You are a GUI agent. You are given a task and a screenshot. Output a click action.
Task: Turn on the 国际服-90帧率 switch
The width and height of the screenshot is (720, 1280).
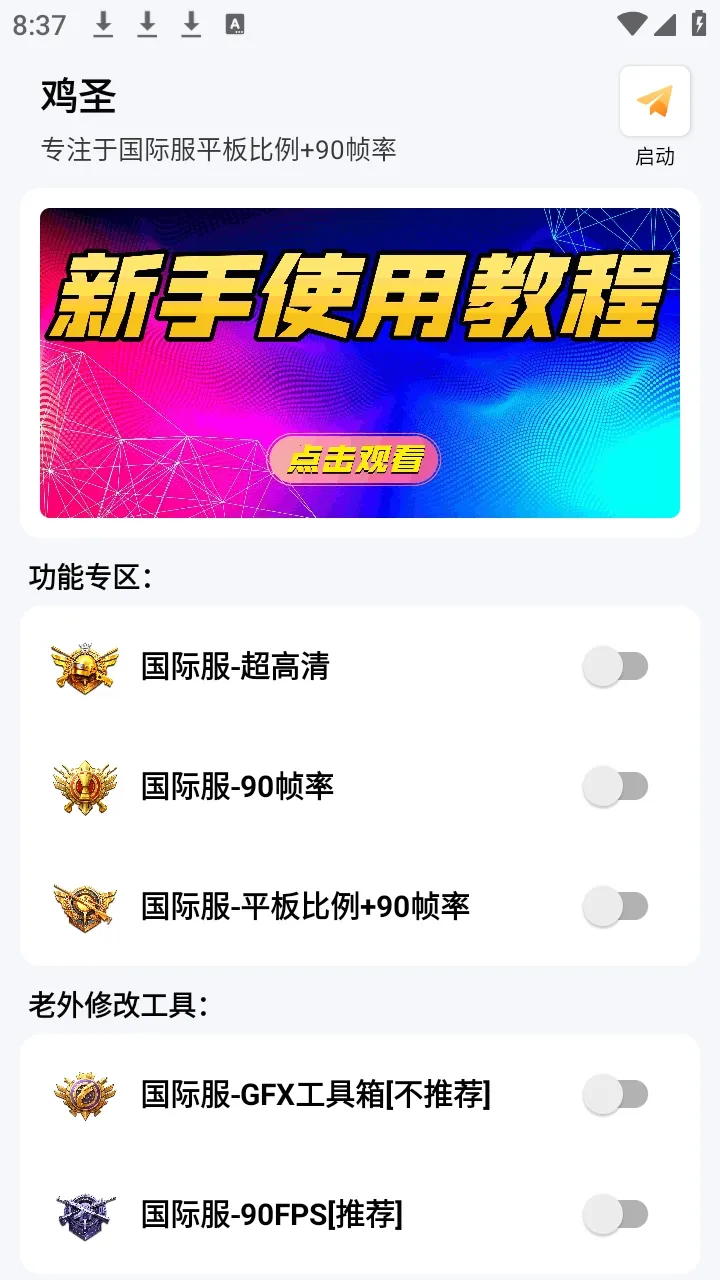click(617, 787)
